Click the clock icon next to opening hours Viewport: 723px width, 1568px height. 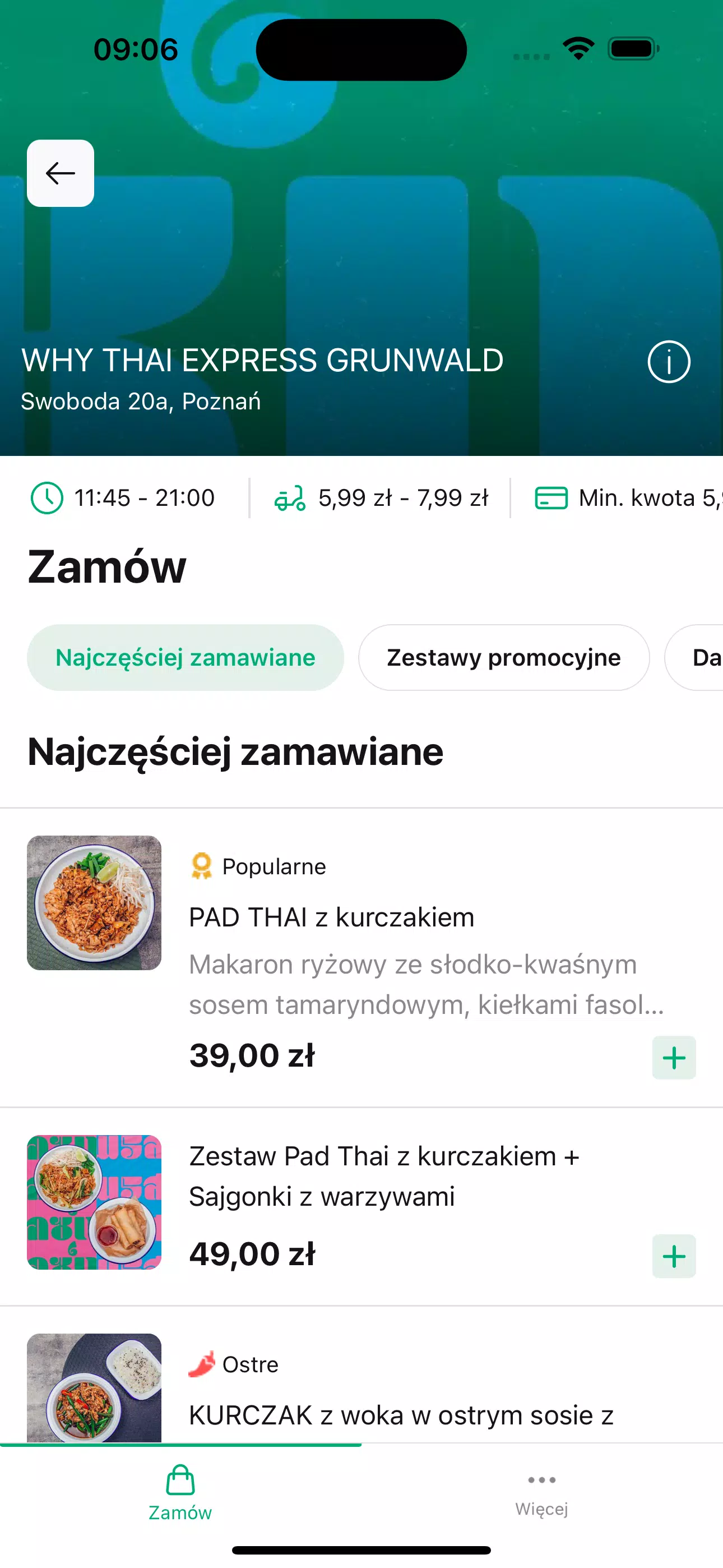(x=45, y=497)
